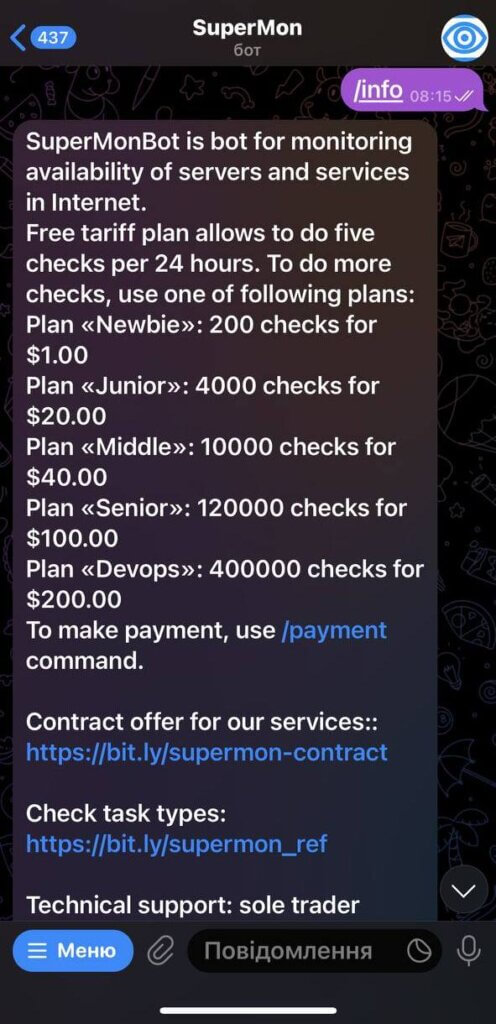Go back to the chat list

[x=43, y=38]
